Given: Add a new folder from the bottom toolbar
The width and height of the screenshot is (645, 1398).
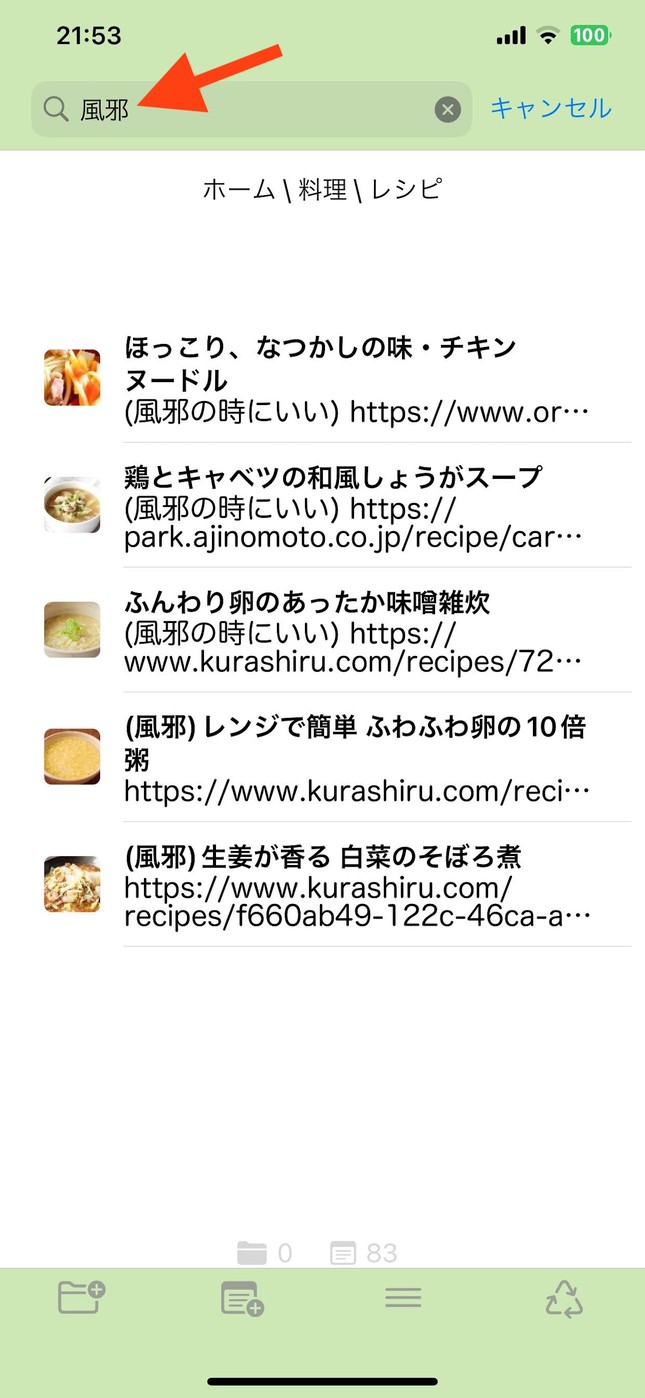Looking at the screenshot, I should pos(82,1298).
